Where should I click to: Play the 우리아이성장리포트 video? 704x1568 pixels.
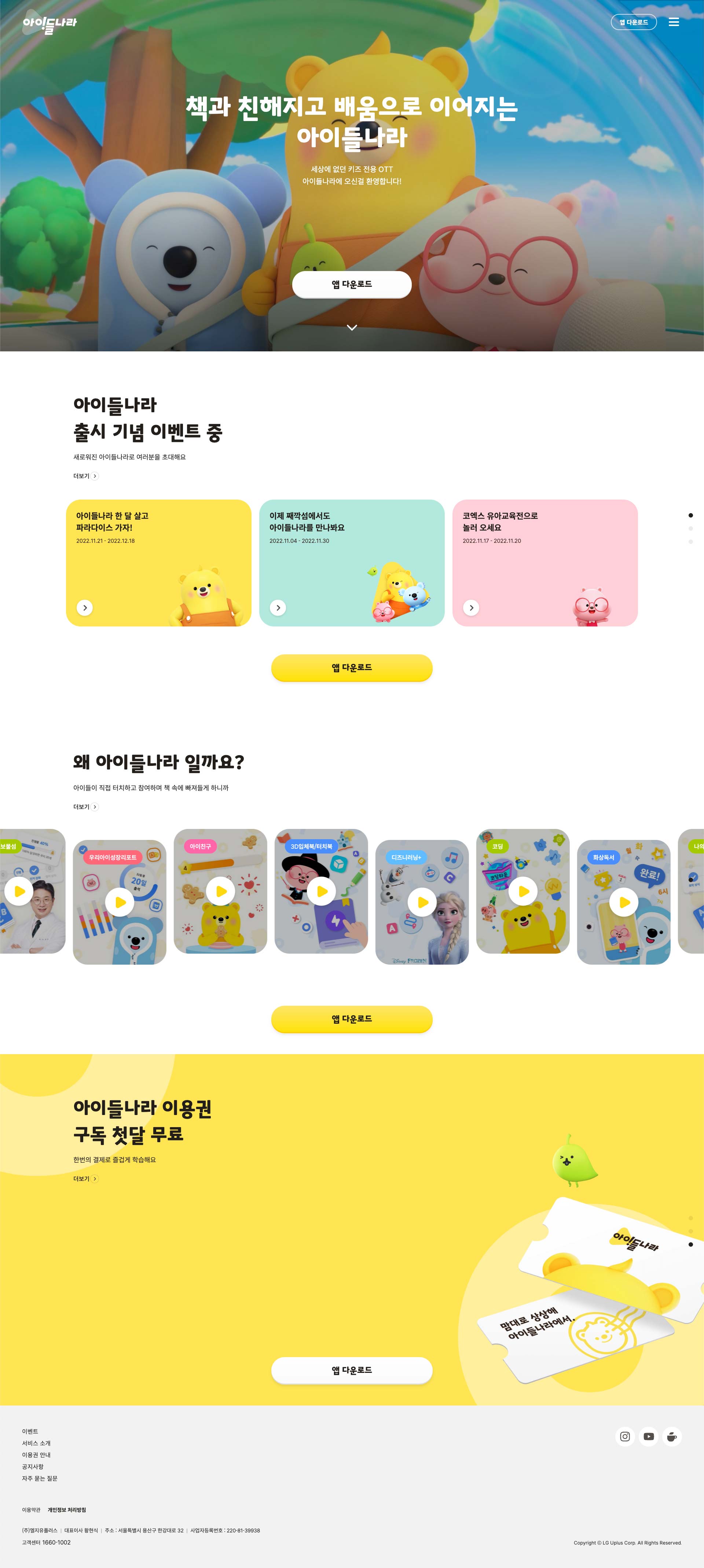coord(120,902)
